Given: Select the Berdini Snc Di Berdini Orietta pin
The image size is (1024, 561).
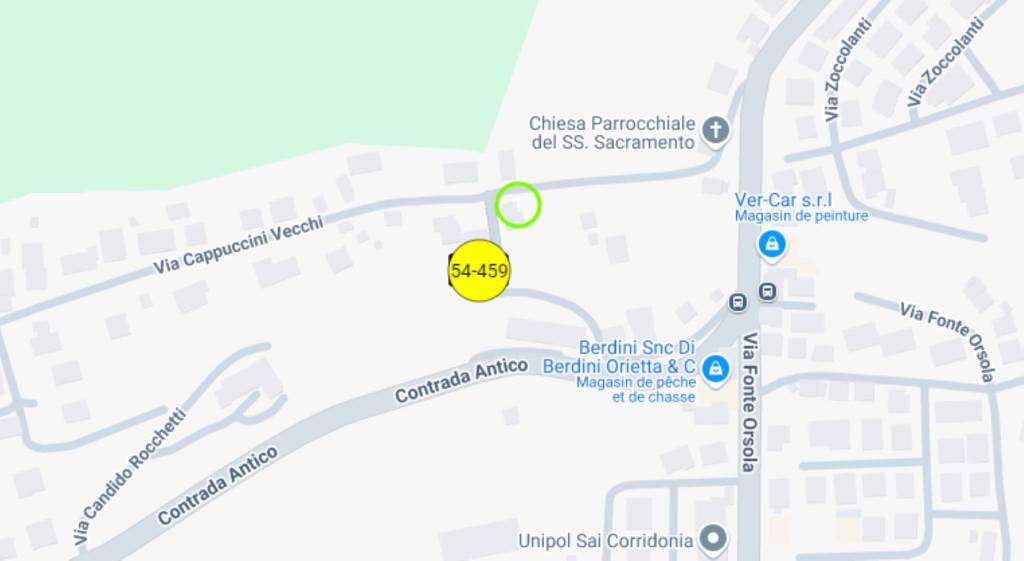Looking at the screenshot, I should (x=714, y=370).
